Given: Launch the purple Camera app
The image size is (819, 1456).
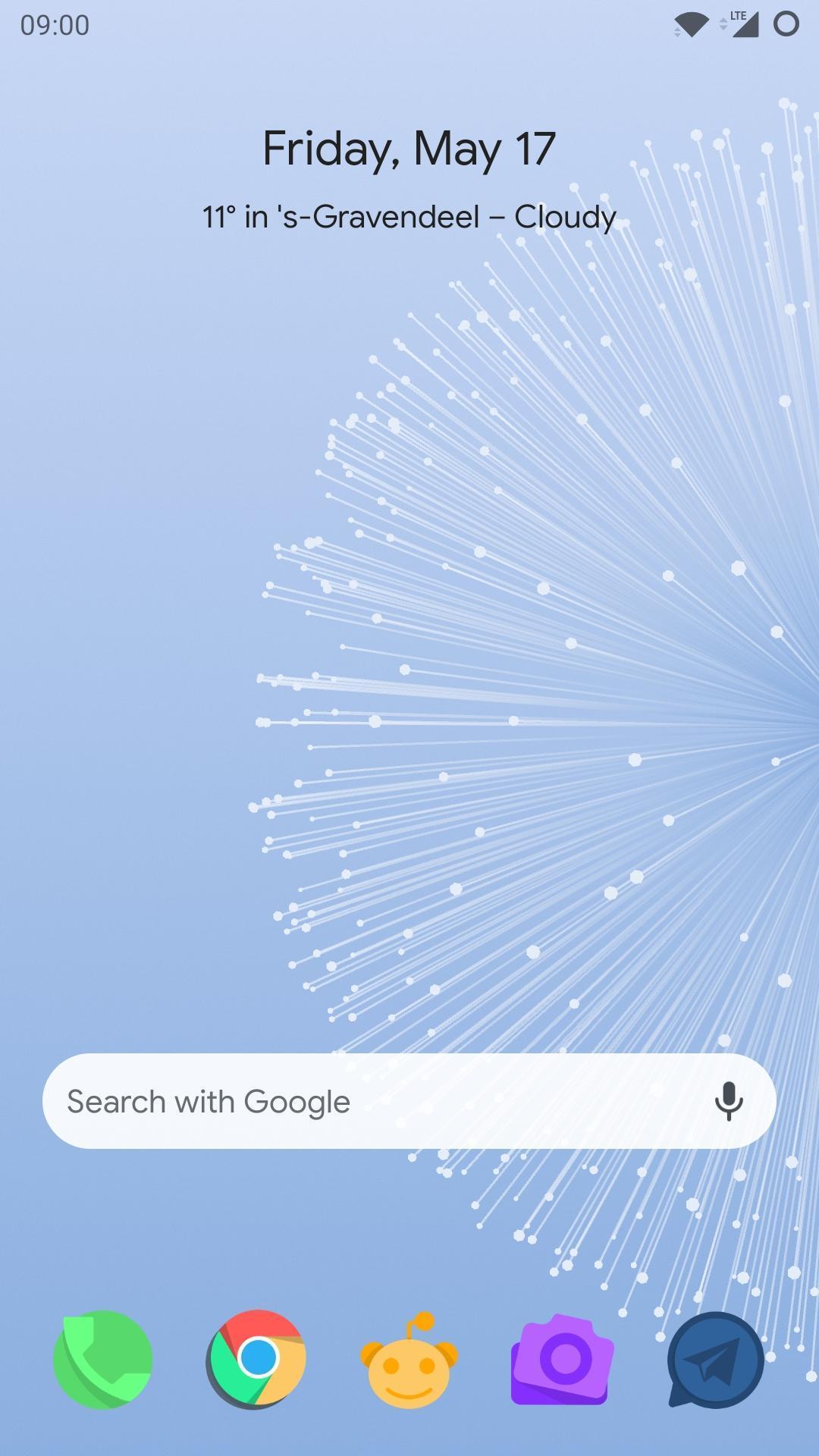Looking at the screenshot, I should [563, 1360].
